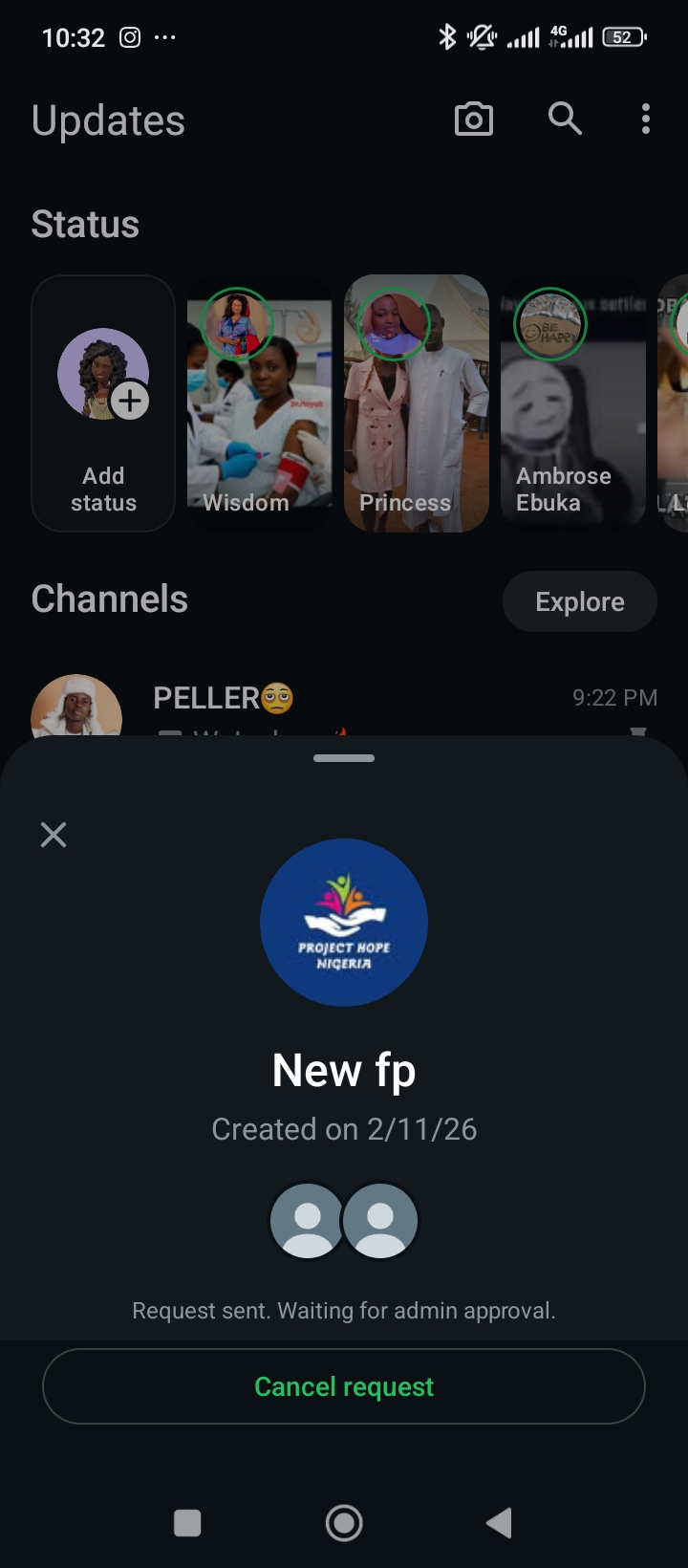View Ambrose Ebuka's status
Image resolution: width=688 pixels, height=1568 pixels.
[x=572, y=403]
